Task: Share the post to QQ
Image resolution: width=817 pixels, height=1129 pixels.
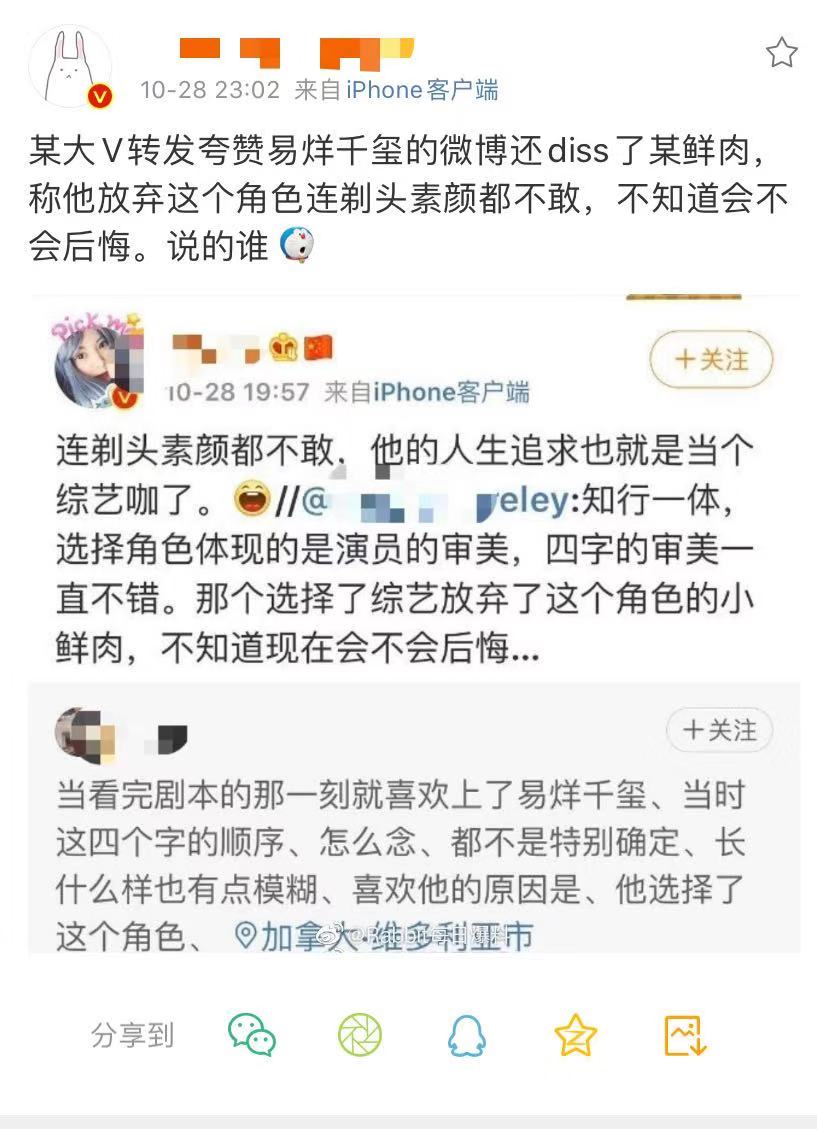Action: [x=466, y=1034]
